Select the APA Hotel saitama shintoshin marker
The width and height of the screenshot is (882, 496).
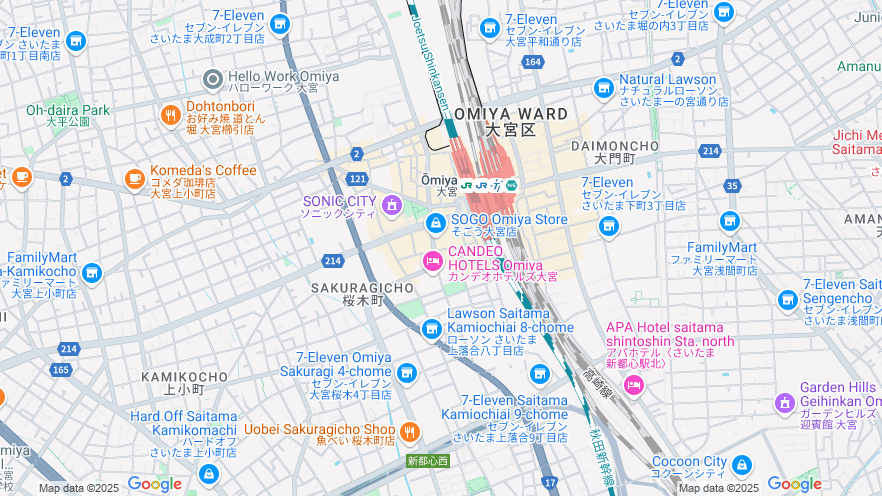[633, 384]
